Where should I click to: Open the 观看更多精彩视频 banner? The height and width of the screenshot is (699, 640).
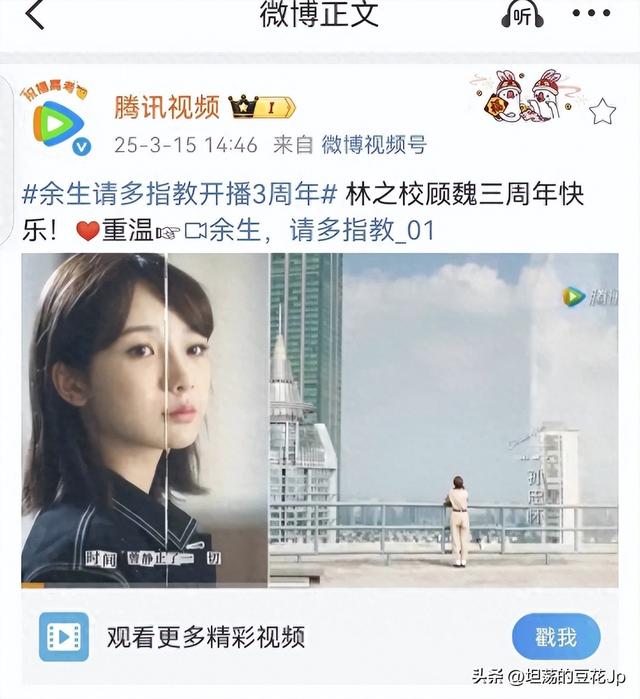[206, 636]
